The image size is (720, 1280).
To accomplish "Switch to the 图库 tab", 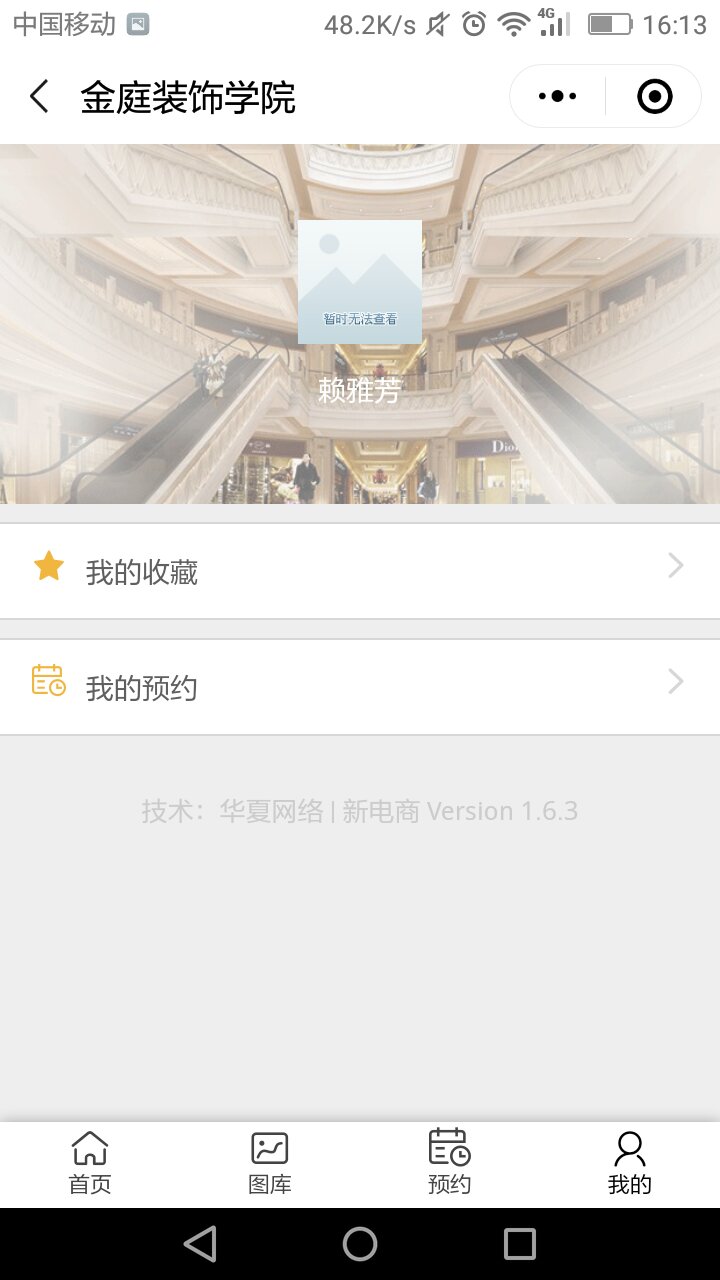I will point(270,1164).
